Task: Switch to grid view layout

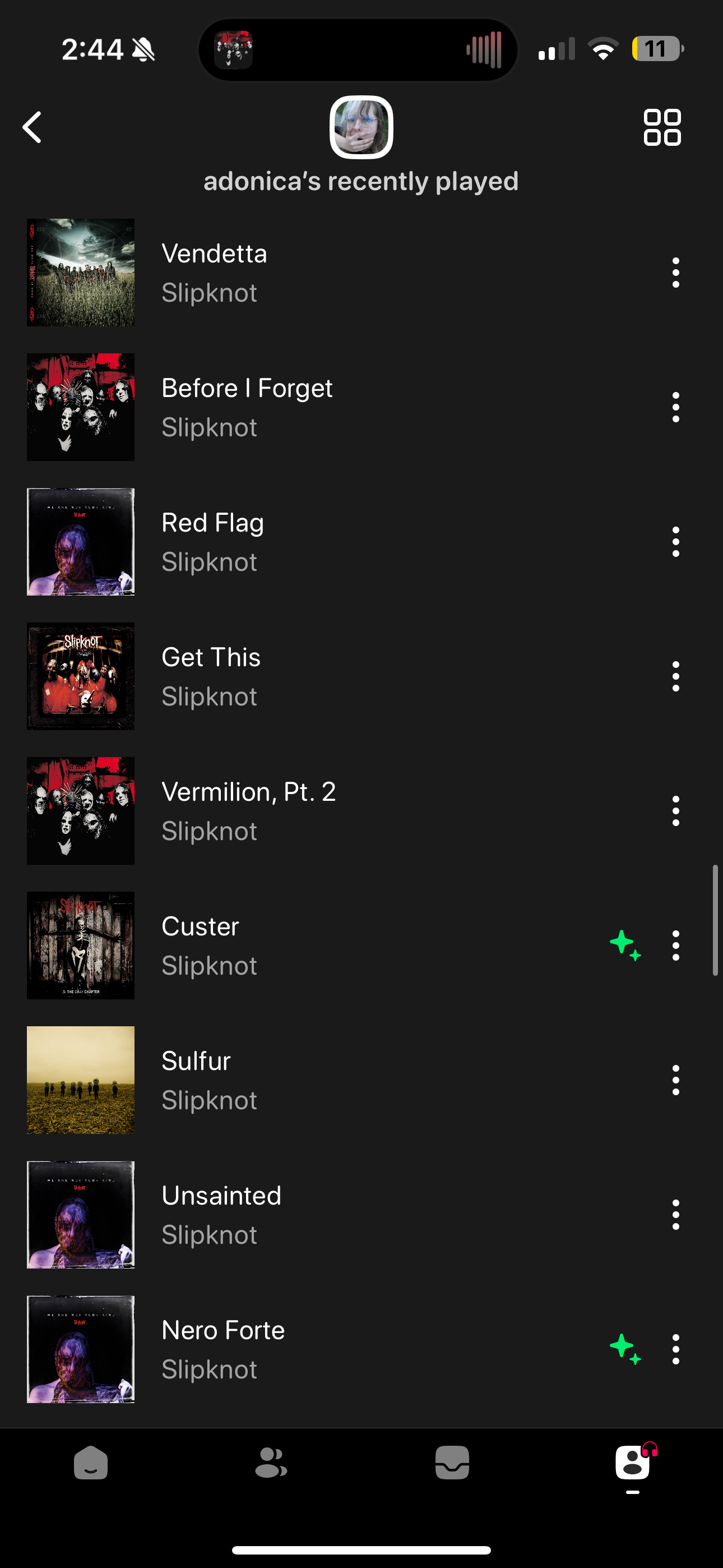Action: pyautogui.click(x=662, y=127)
